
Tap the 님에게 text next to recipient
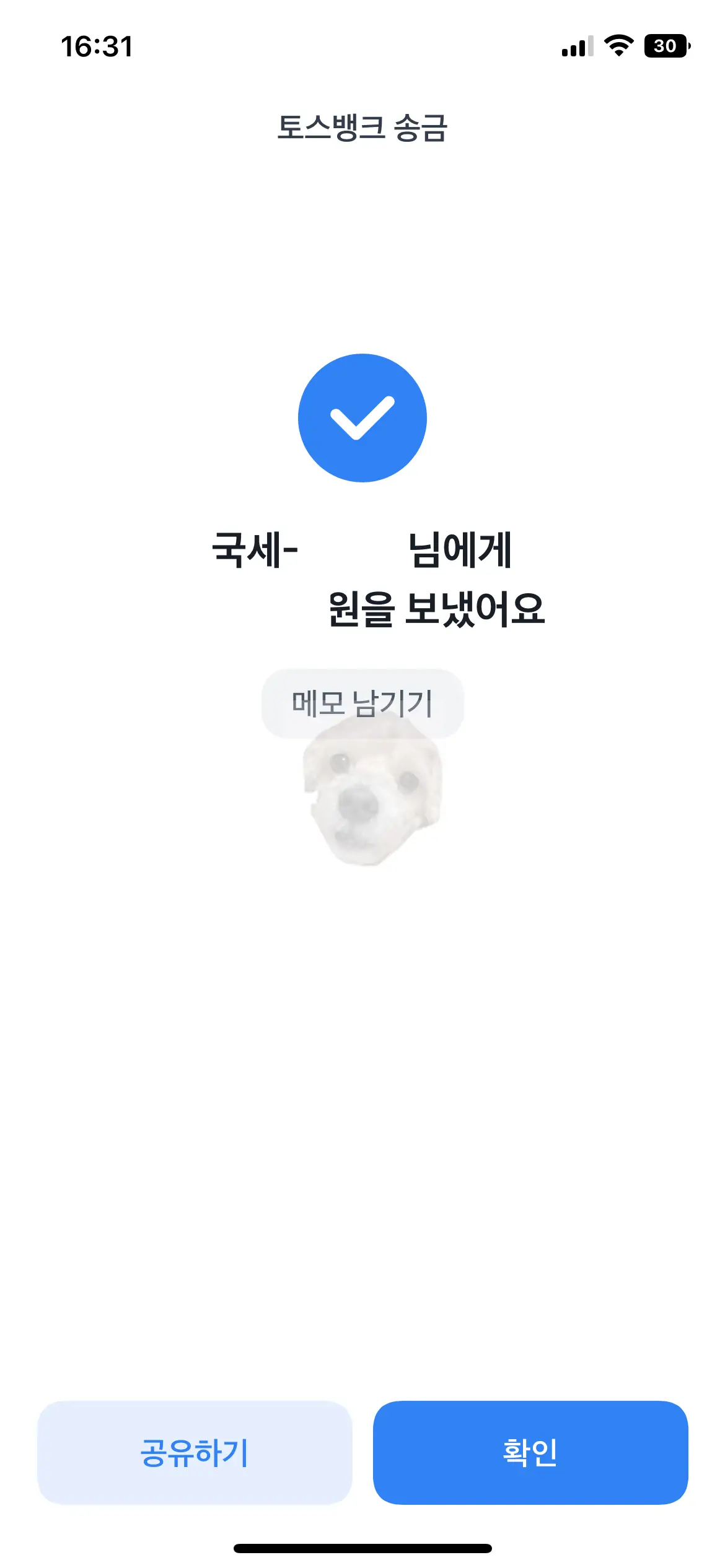tap(460, 548)
